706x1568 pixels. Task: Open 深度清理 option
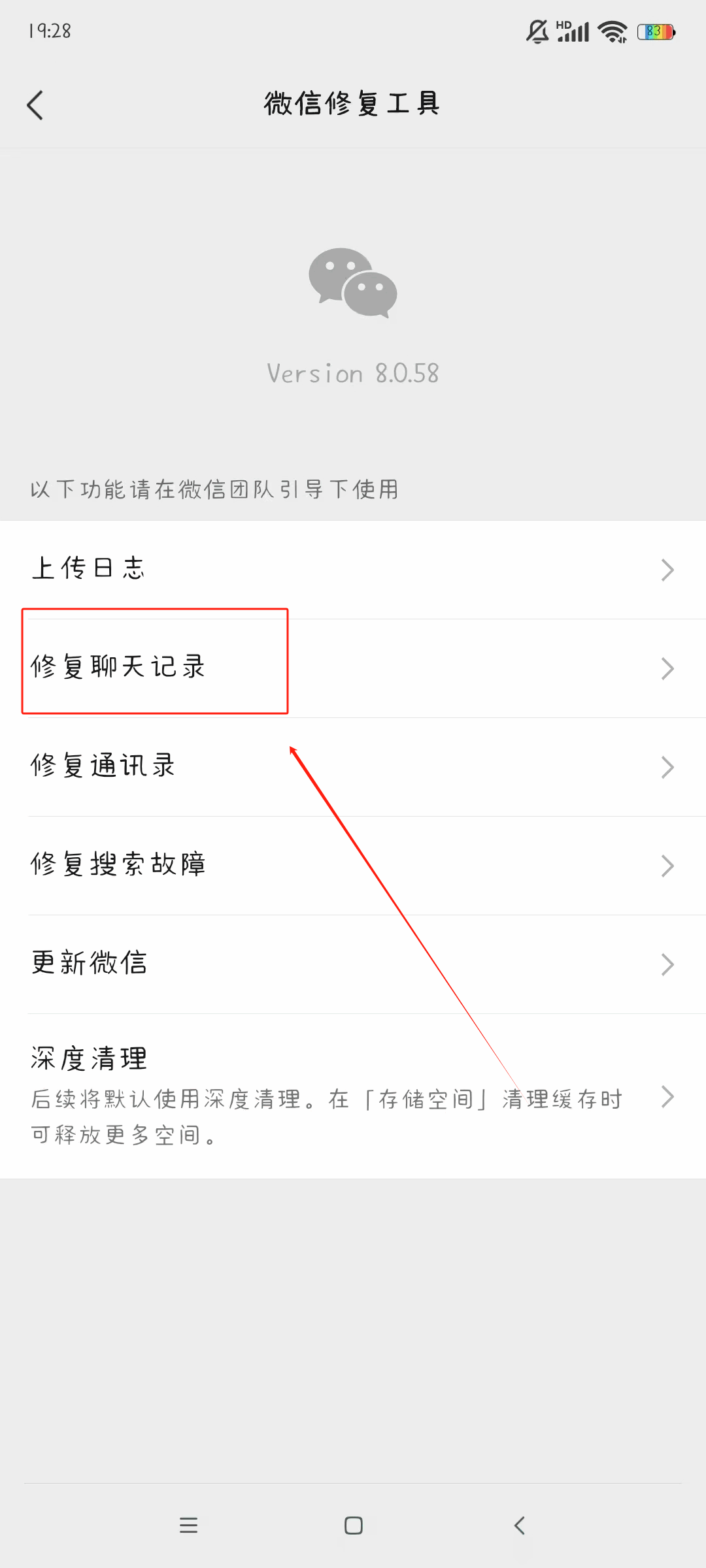[353, 1096]
